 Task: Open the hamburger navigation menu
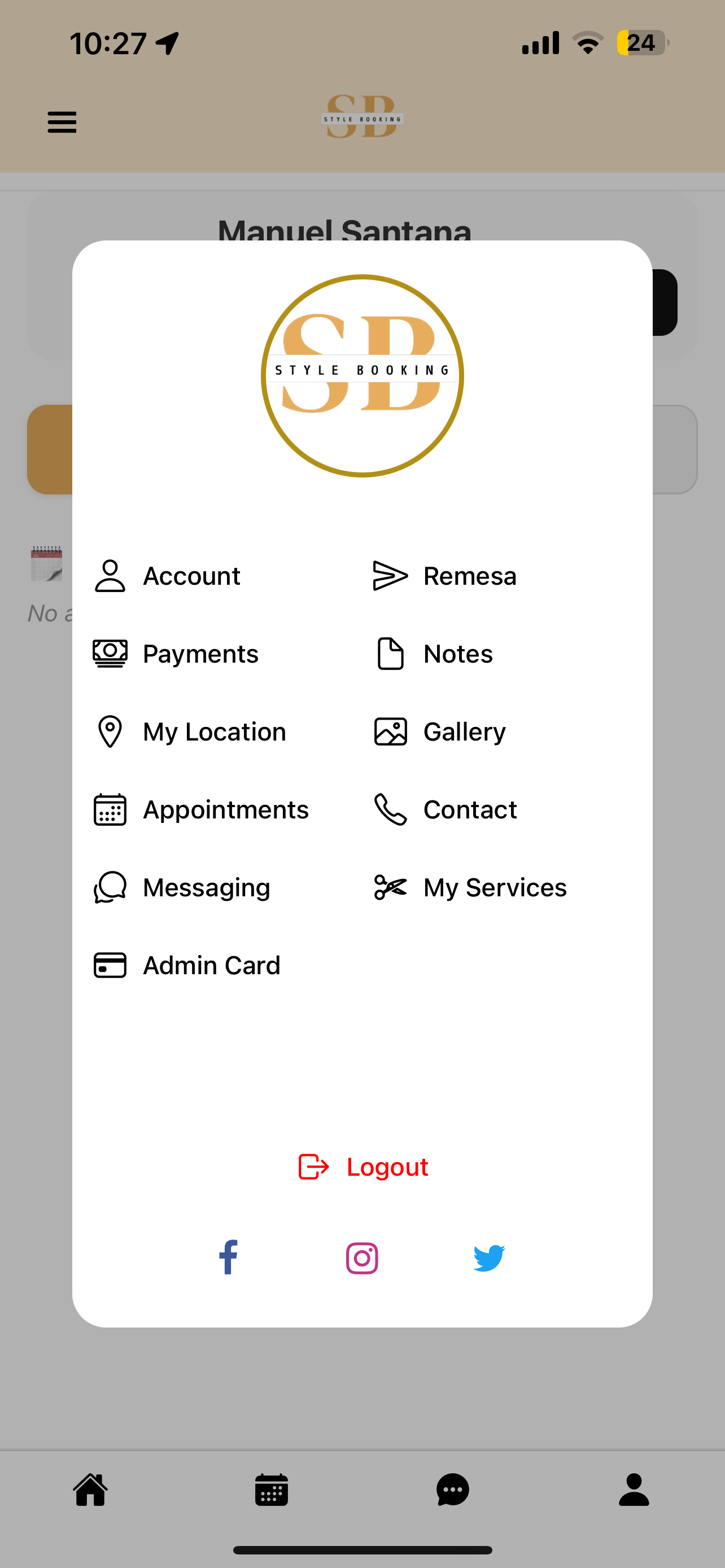coord(62,121)
